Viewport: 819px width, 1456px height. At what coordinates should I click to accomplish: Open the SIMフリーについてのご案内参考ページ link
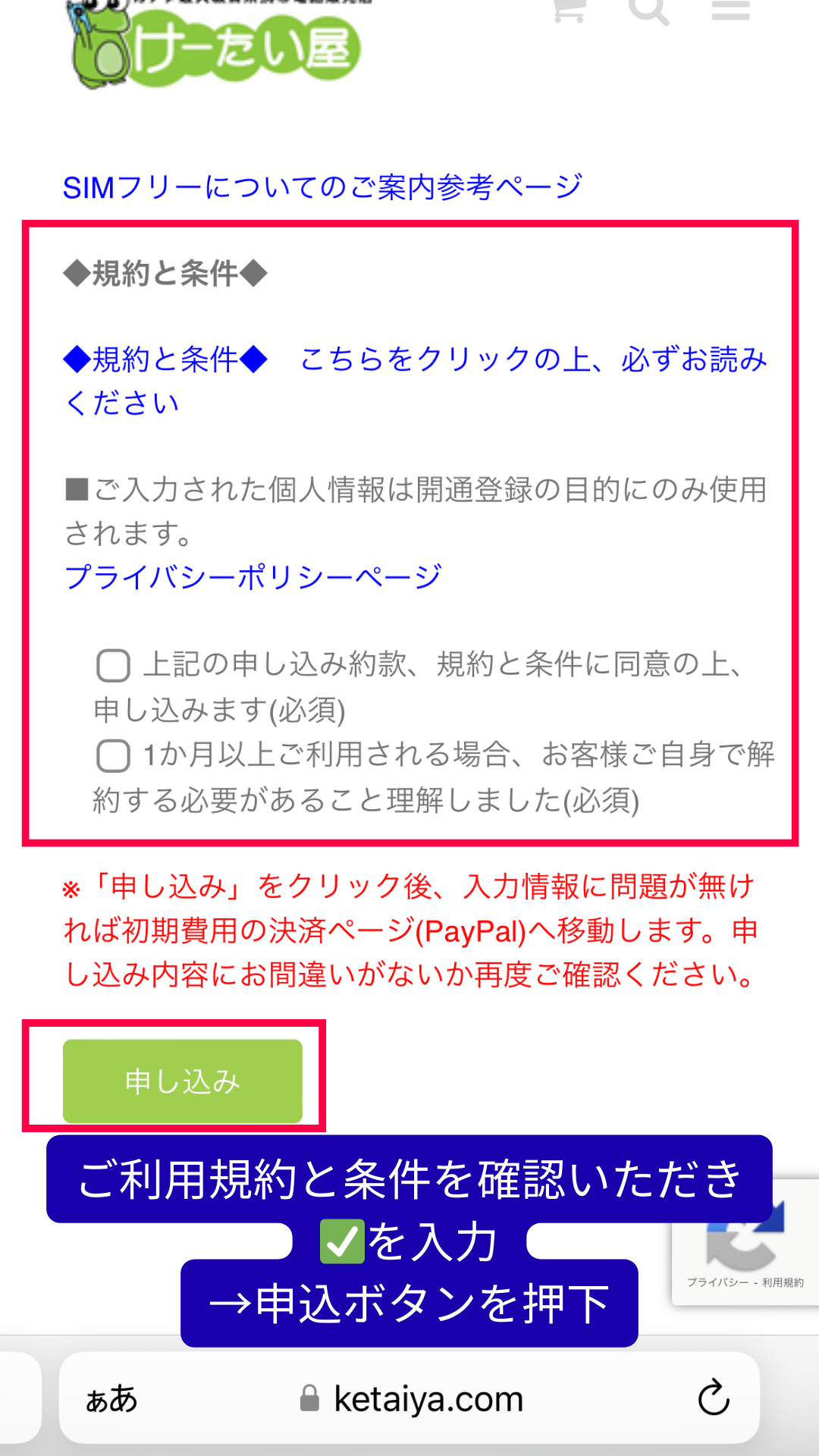pos(322,187)
